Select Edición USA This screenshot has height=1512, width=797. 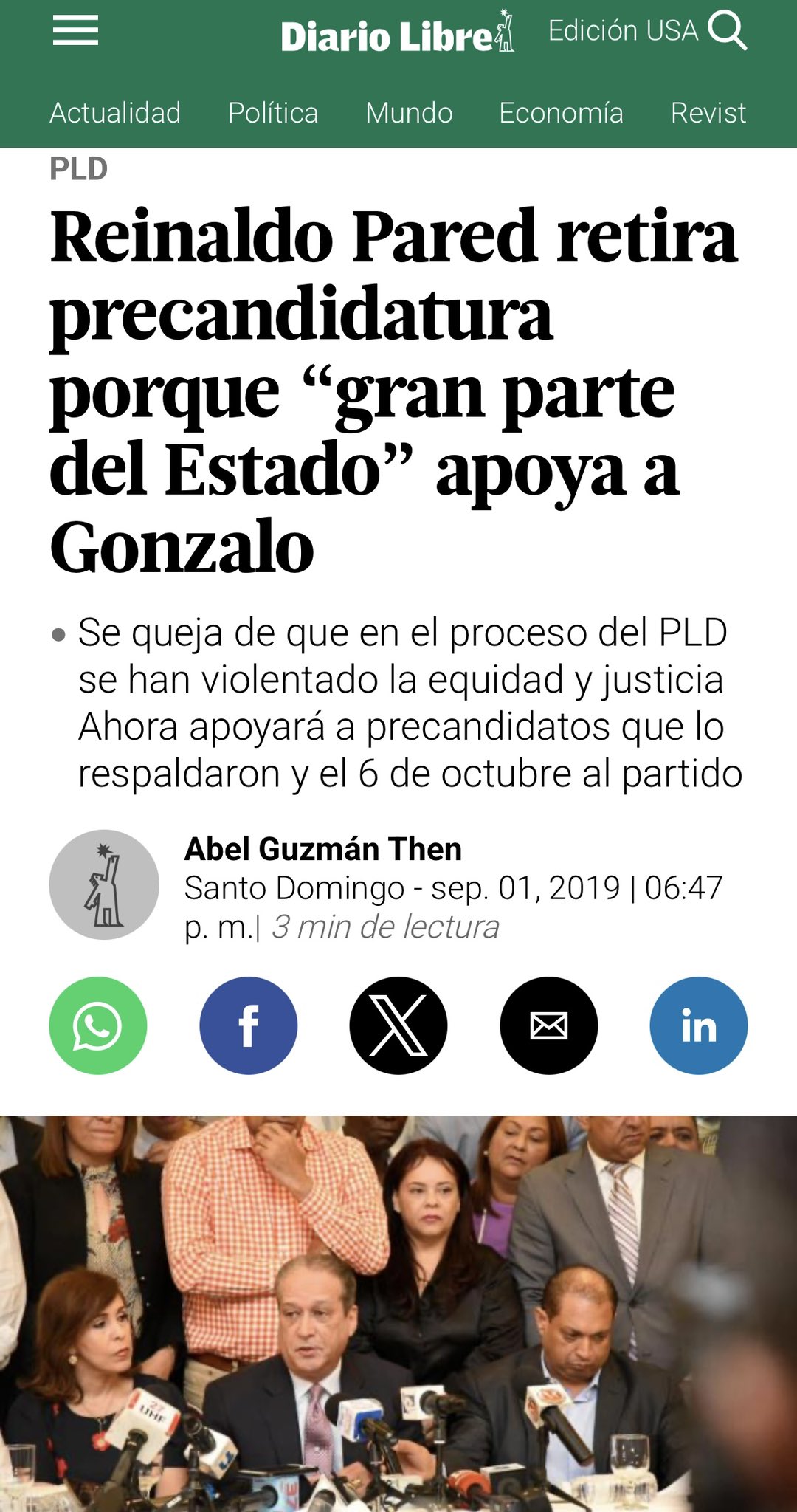(623, 31)
